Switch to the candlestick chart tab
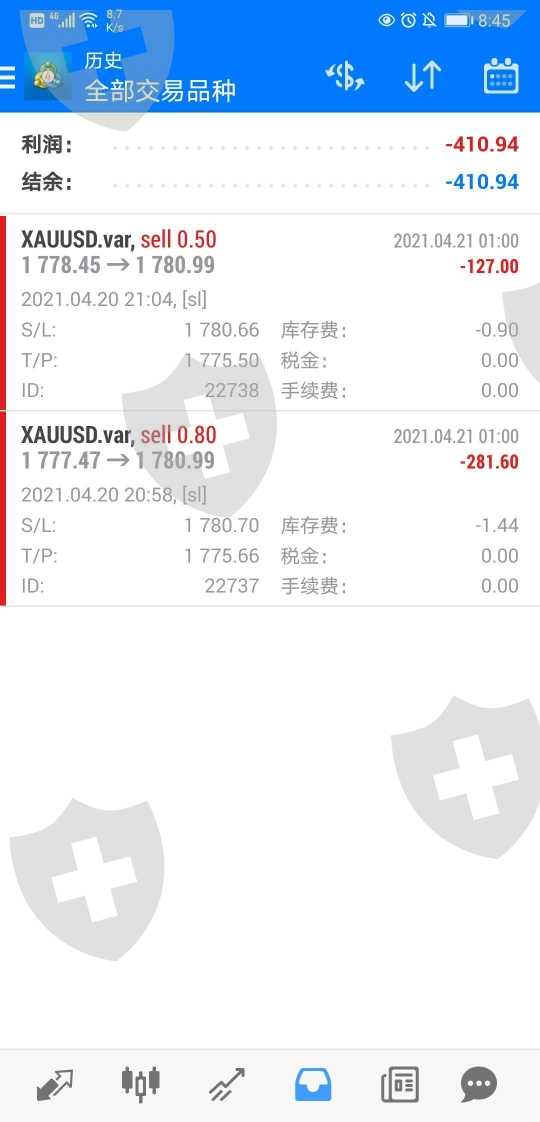 140,1085
